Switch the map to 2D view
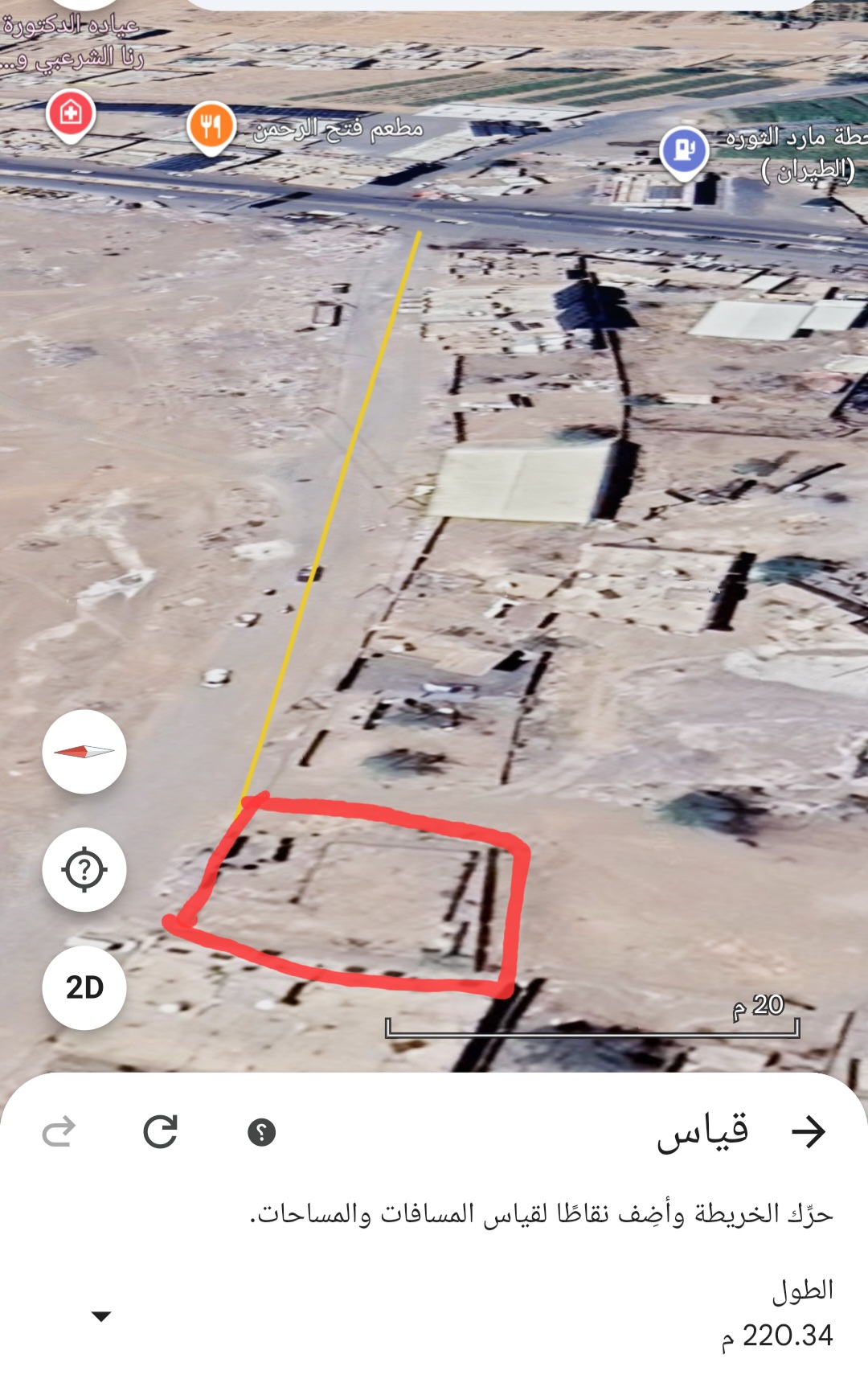The width and height of the screenshot is (868, 1387). (84, 987)
